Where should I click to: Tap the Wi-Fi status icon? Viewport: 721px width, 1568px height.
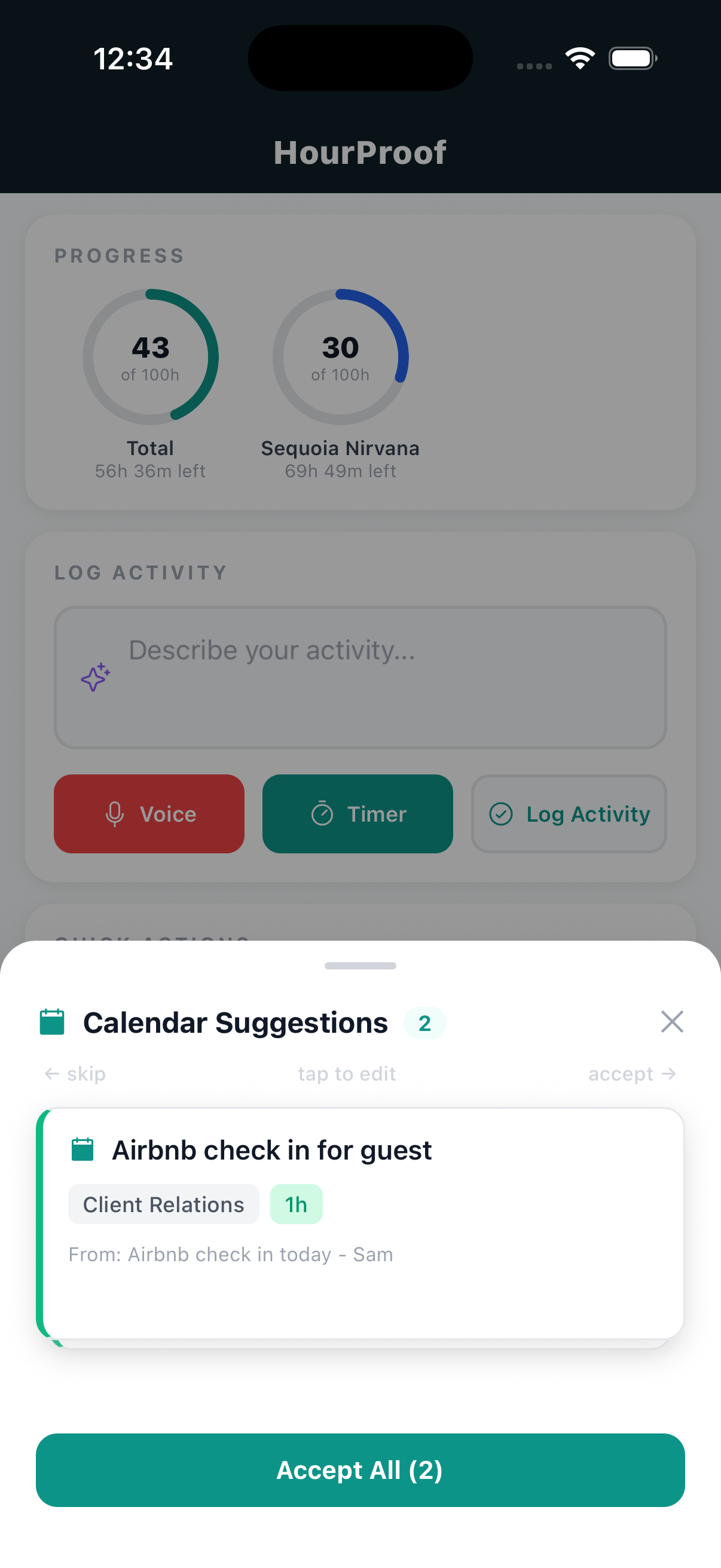[580, 57]
